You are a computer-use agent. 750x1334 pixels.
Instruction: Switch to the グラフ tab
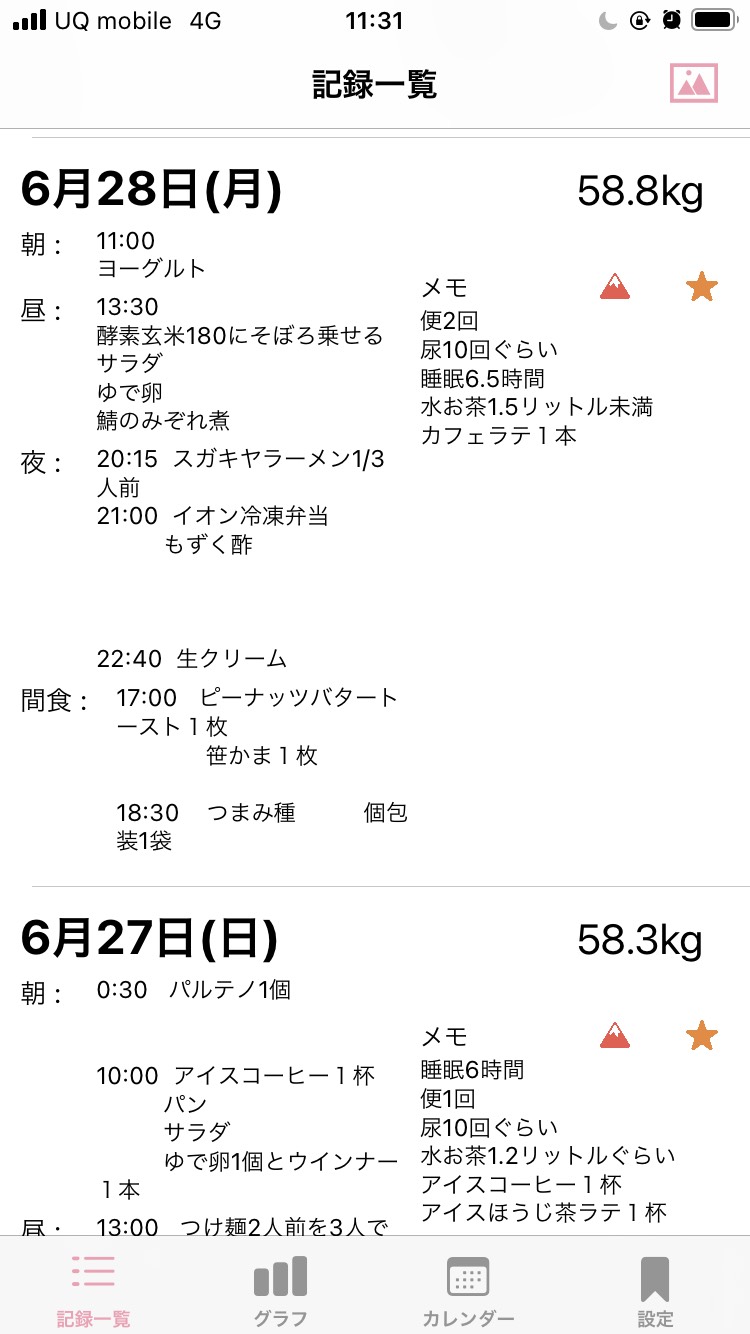pos(280,1290)
